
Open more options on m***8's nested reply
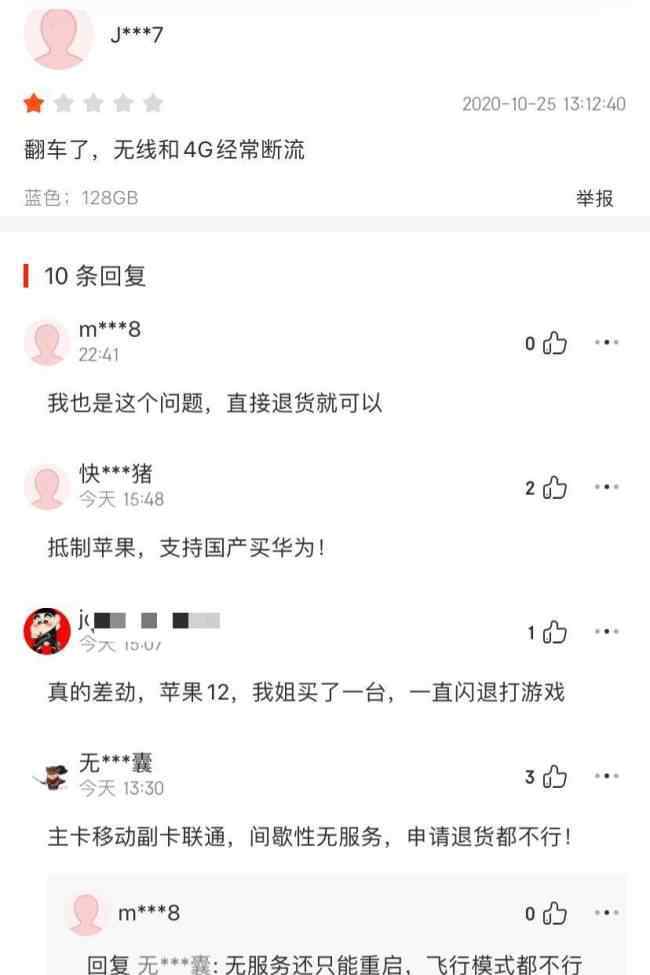click(x=607, y=913)
